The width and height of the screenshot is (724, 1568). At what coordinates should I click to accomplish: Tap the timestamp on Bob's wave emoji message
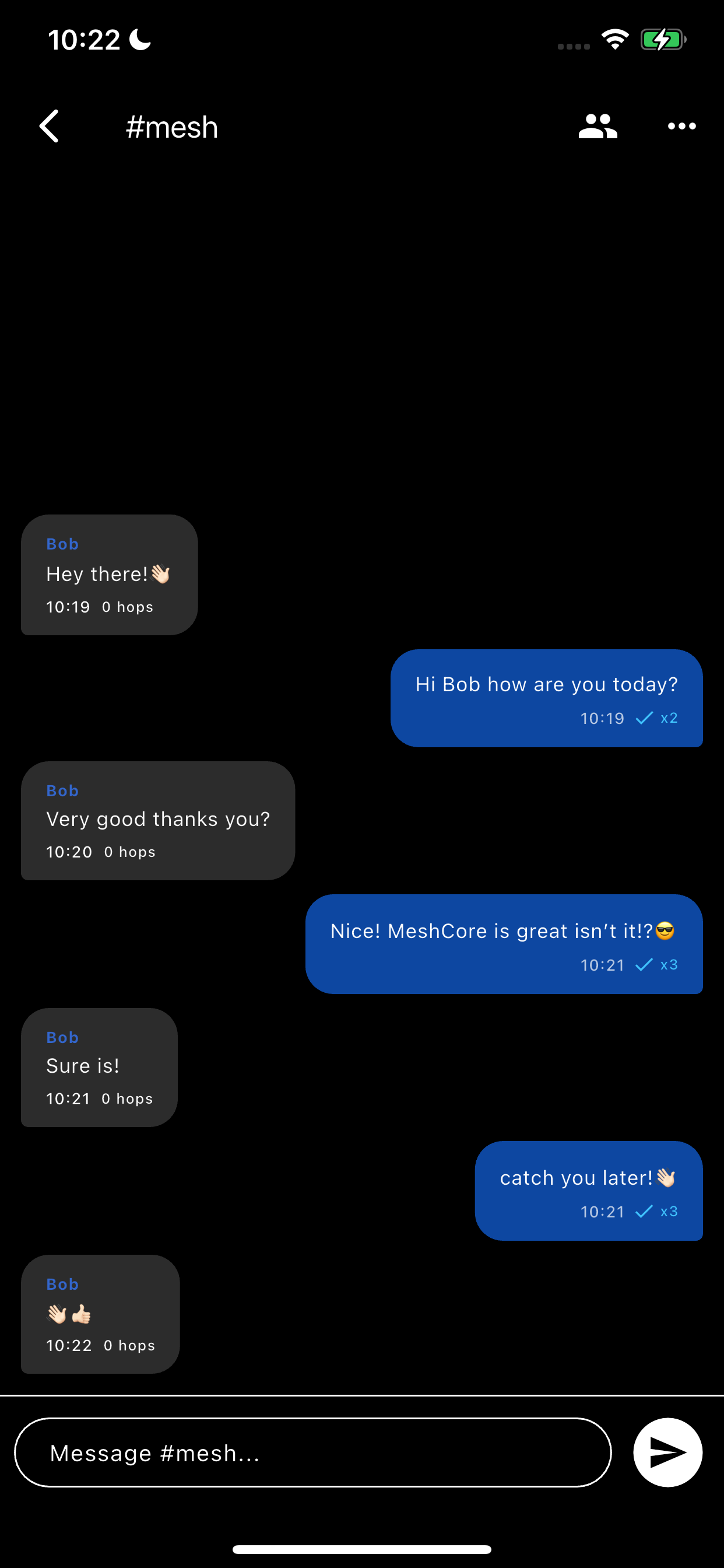coord(69,1345)
